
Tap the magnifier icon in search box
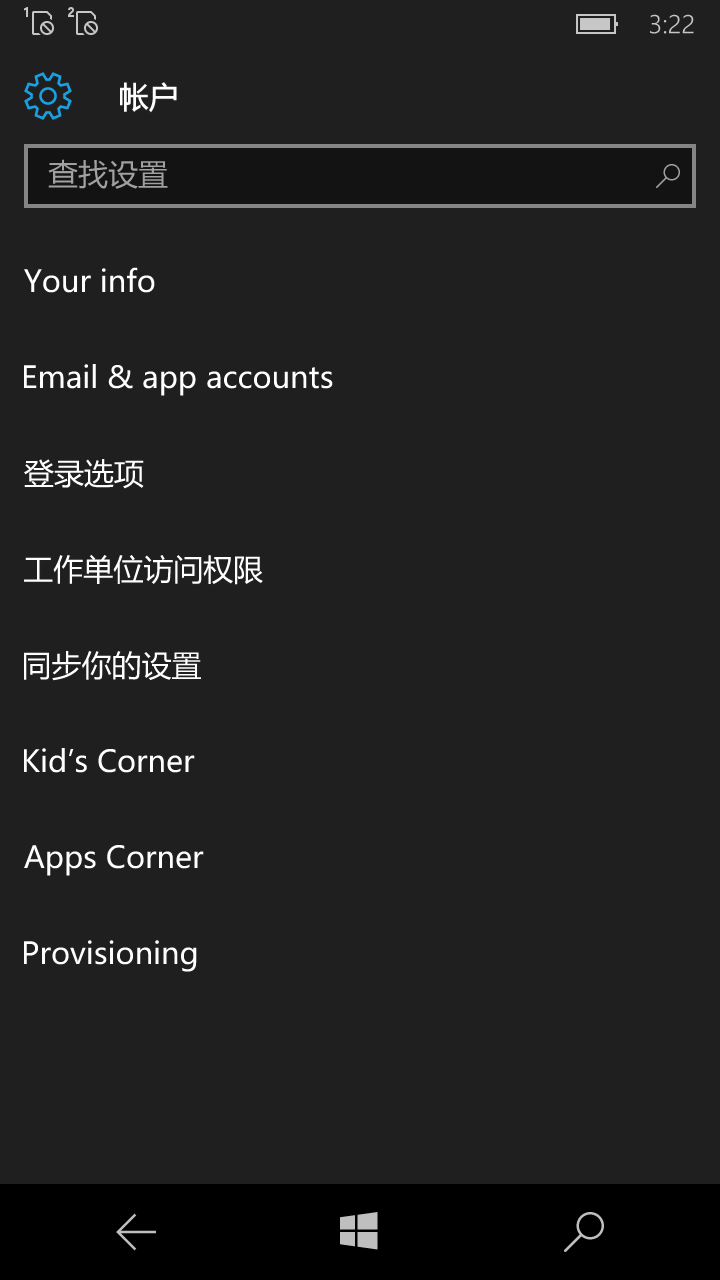click(667, 176)
